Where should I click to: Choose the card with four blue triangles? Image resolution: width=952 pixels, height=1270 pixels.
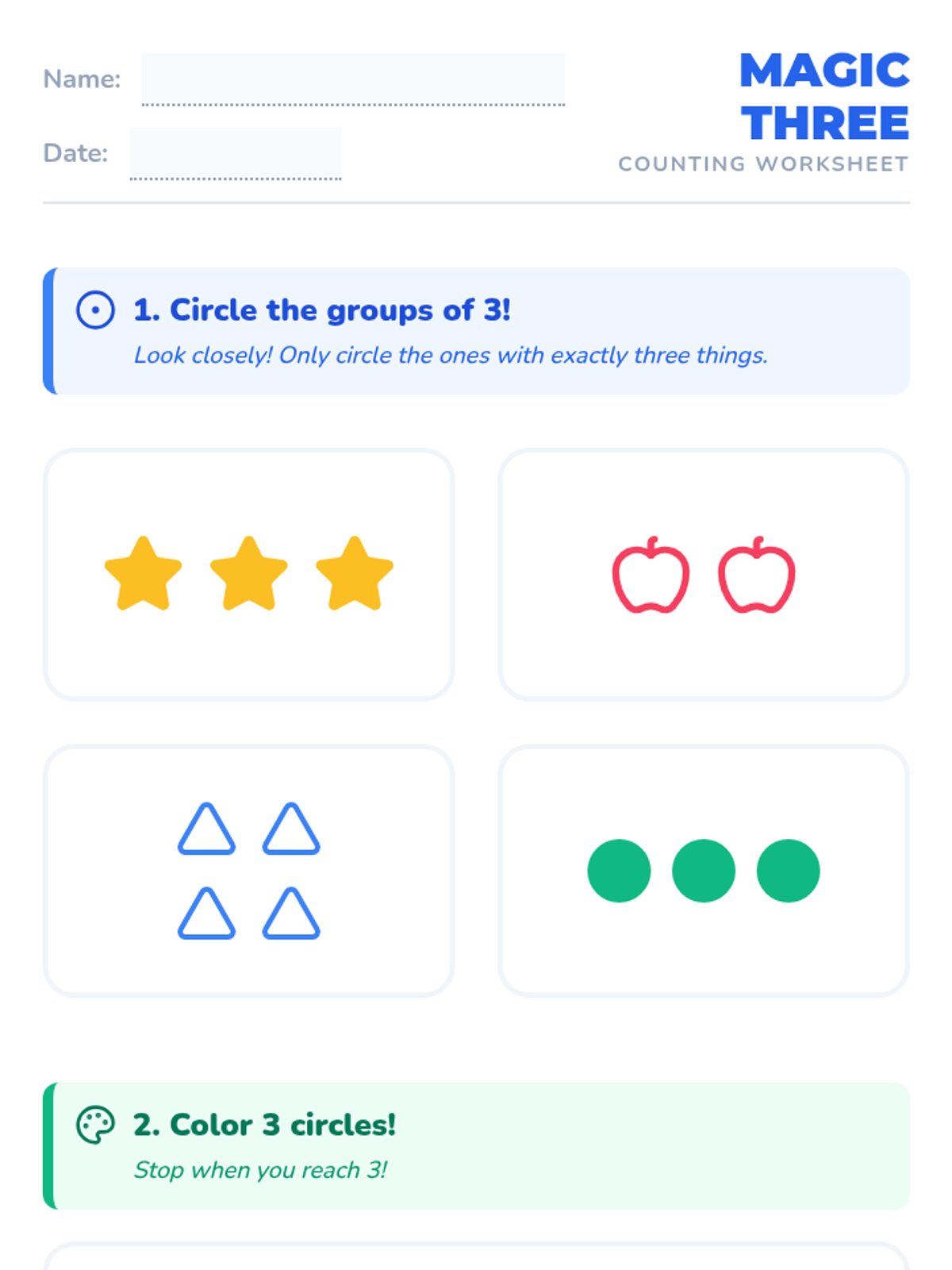pos(248,871)
